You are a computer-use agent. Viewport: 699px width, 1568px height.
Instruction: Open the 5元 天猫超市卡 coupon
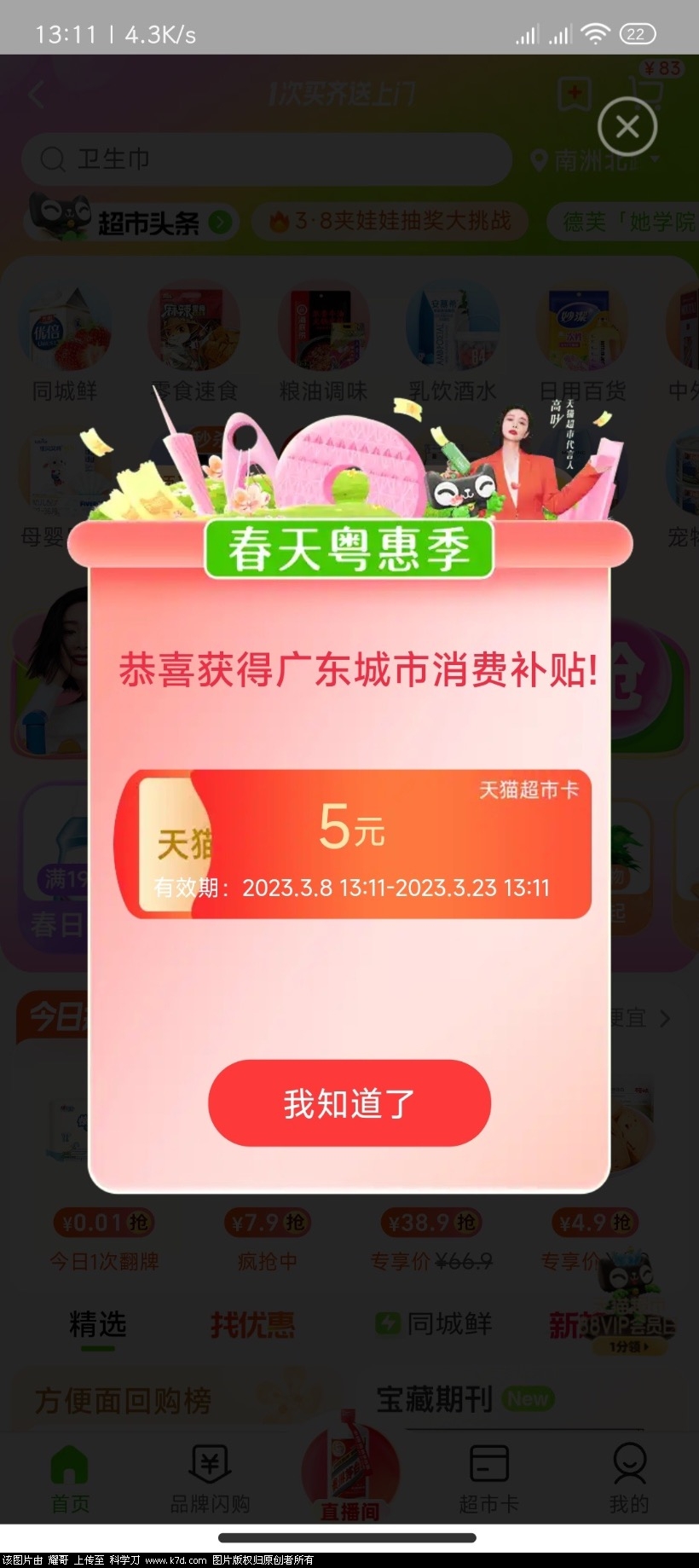(x=352, y=844)
